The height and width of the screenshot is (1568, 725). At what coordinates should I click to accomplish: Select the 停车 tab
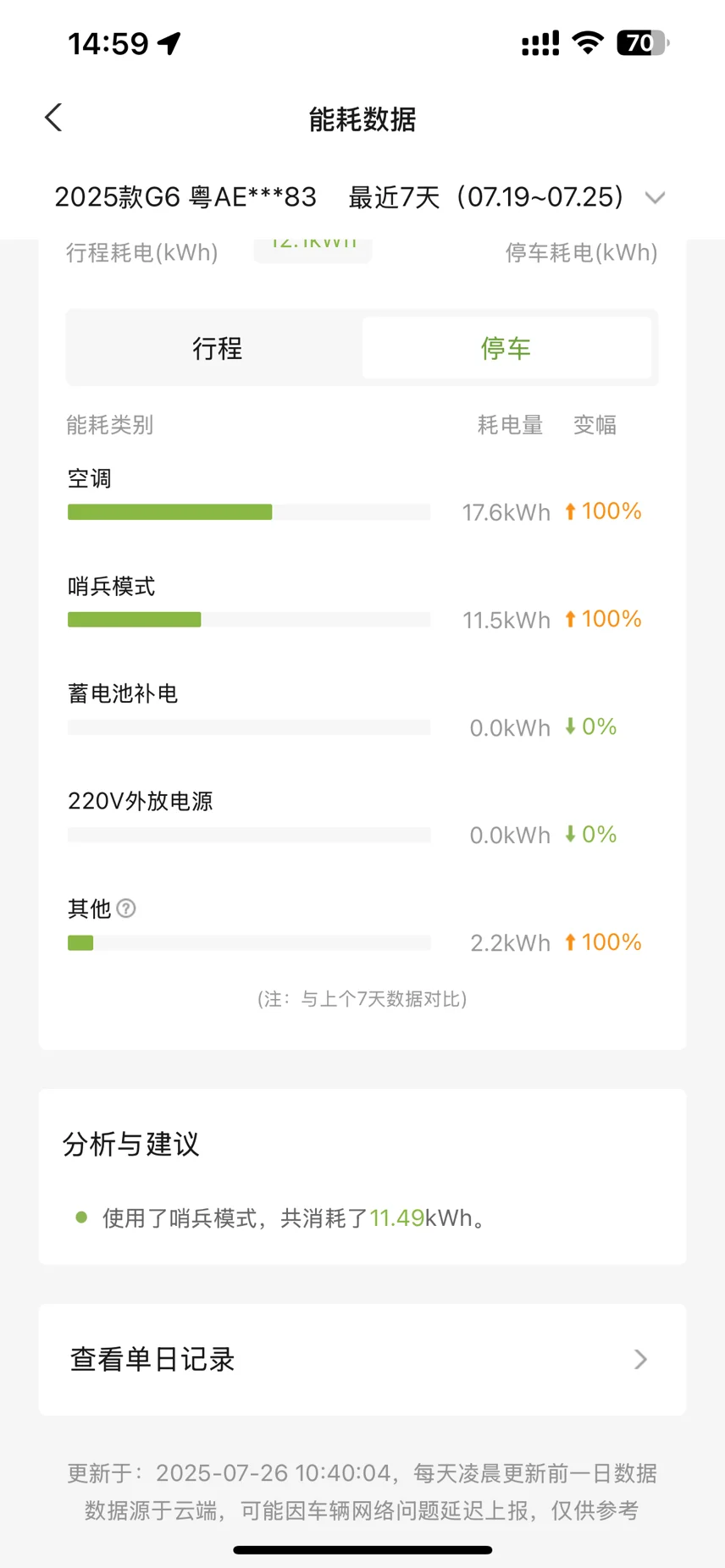[x=506, y=348]
